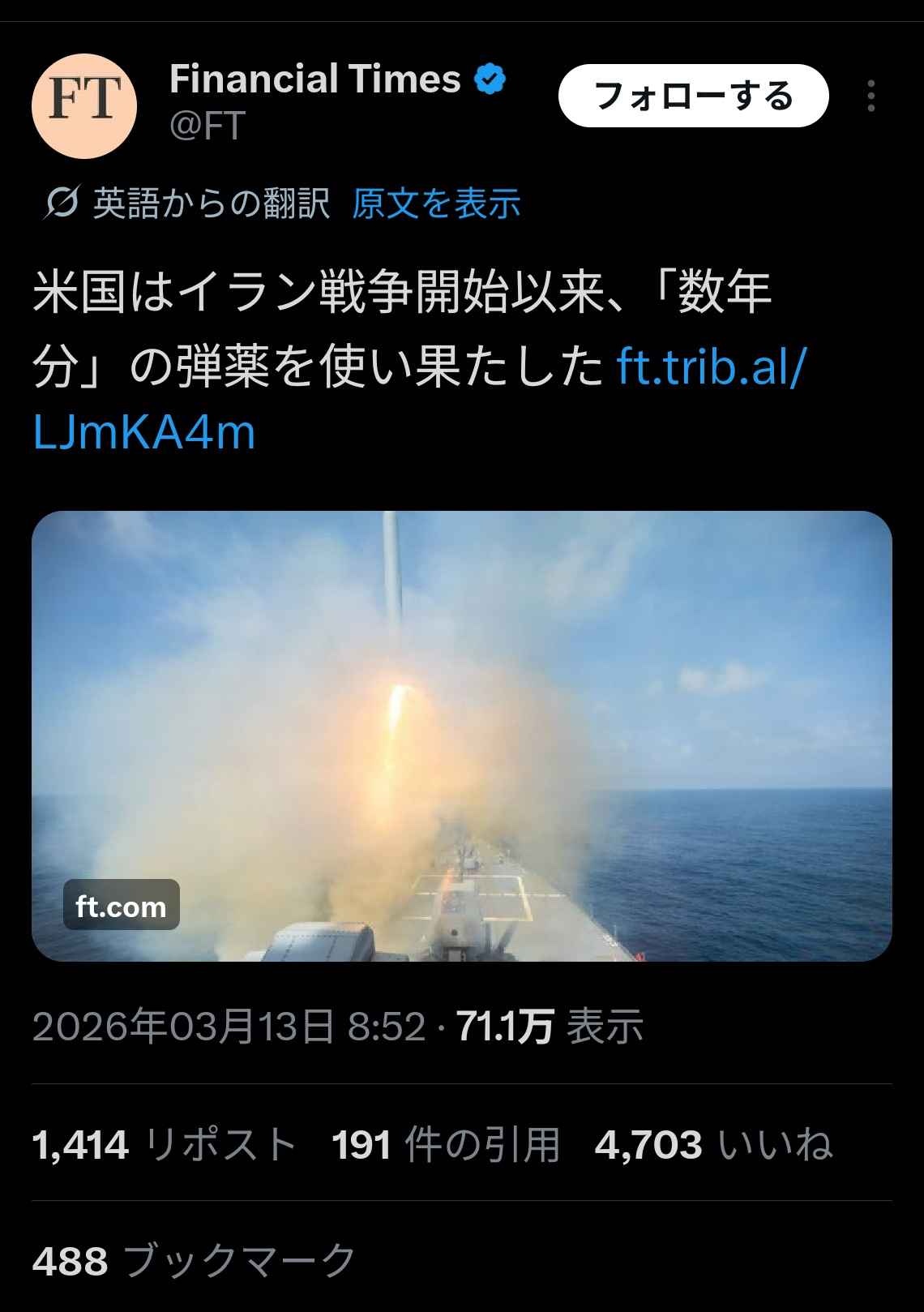View the 1,414 リポスト list
Image resolution: width=924 pixels, height=1312 pixels.
[165, 1144]
